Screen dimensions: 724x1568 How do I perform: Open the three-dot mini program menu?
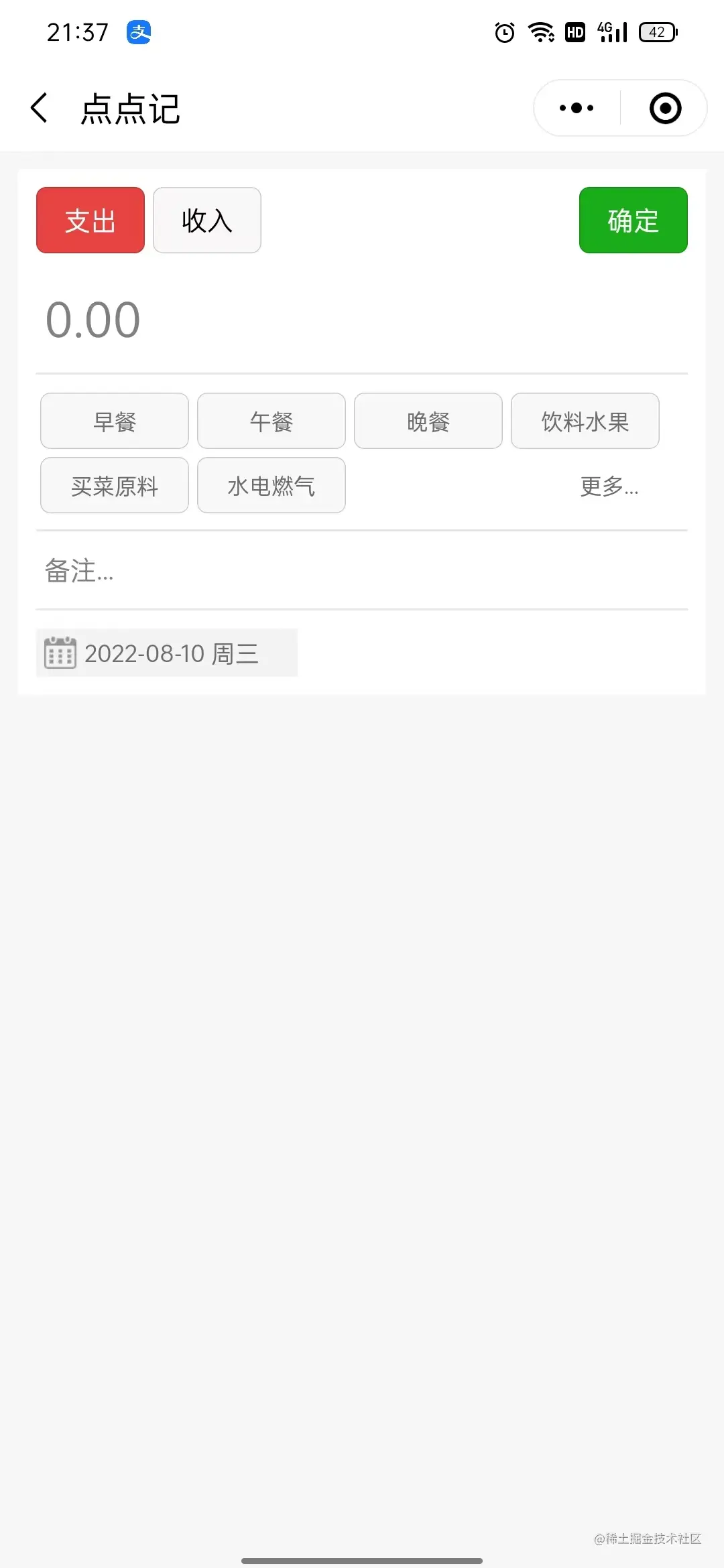tap(577, 108)
